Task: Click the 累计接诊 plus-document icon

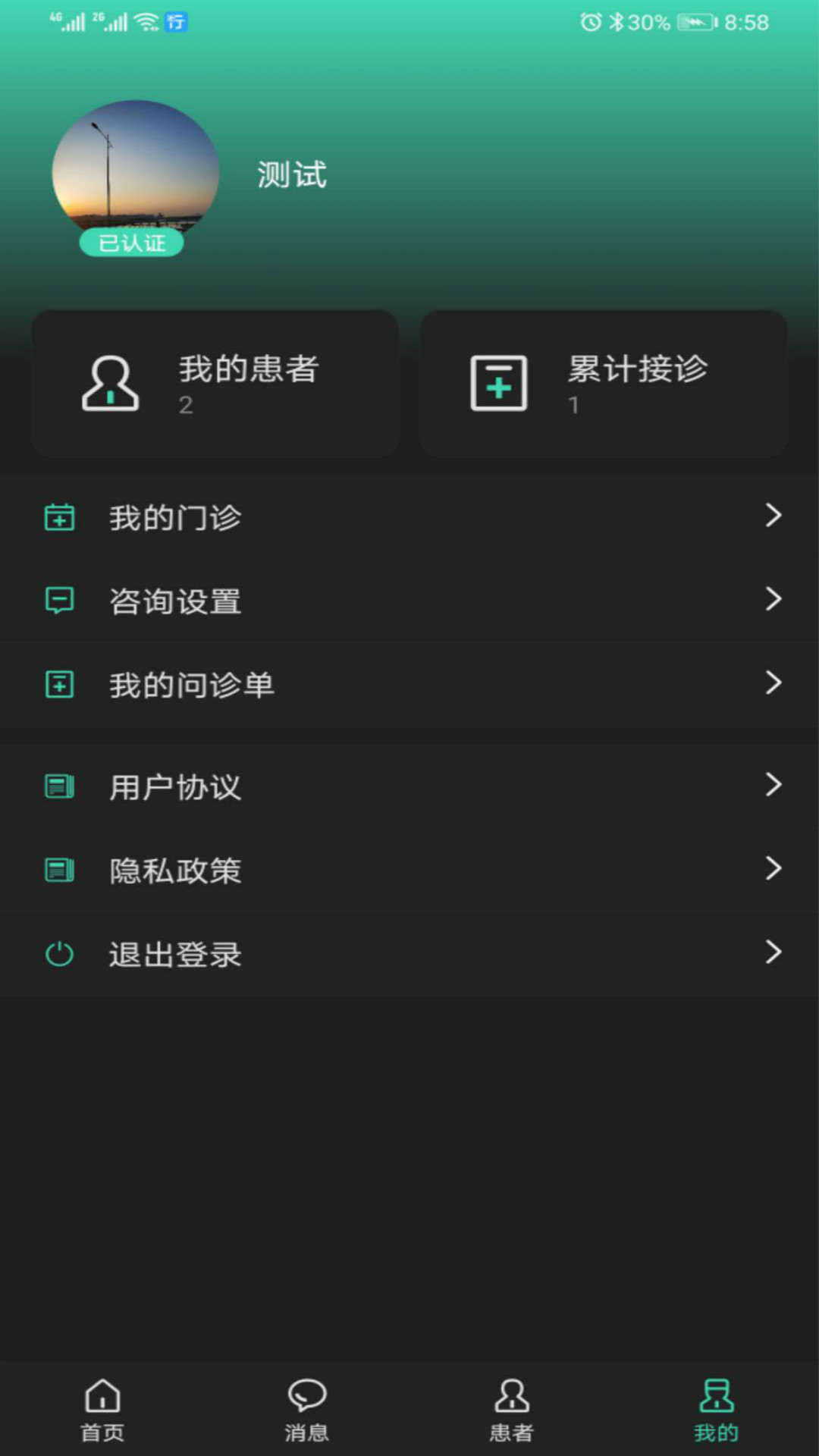Action: click(x=497, y=383)
